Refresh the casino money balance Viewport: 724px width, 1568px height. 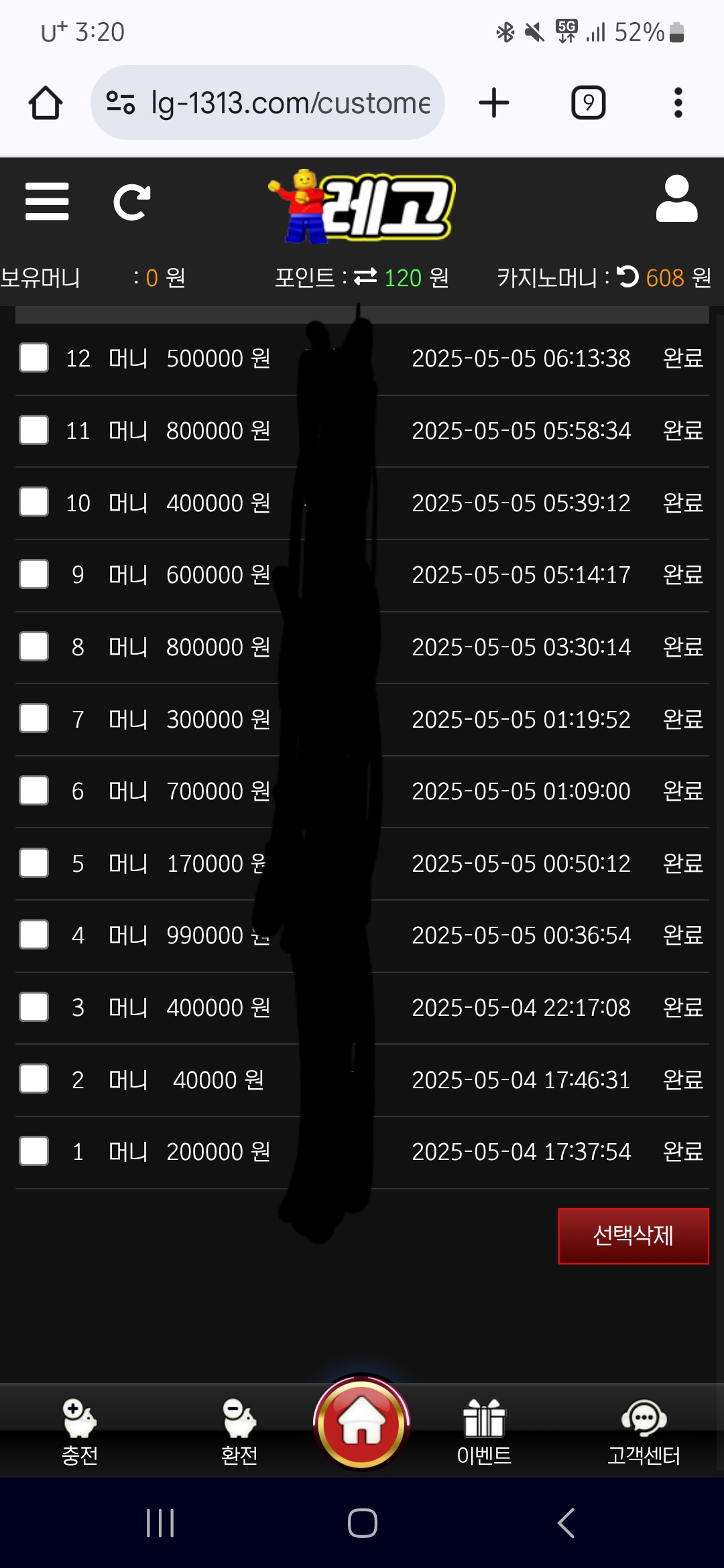628,276
